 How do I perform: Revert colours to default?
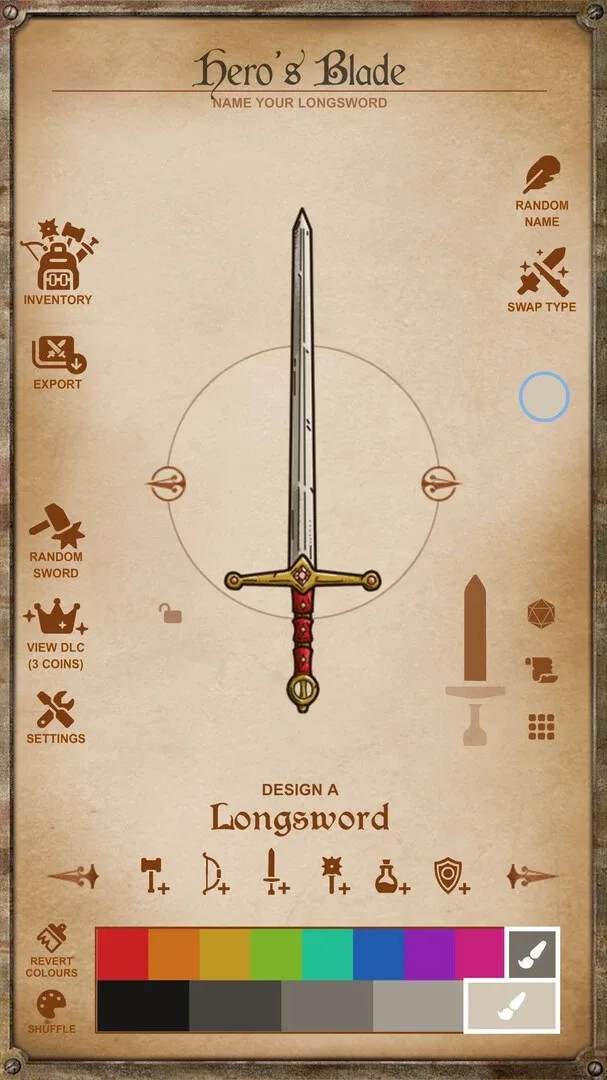[52, 950]
